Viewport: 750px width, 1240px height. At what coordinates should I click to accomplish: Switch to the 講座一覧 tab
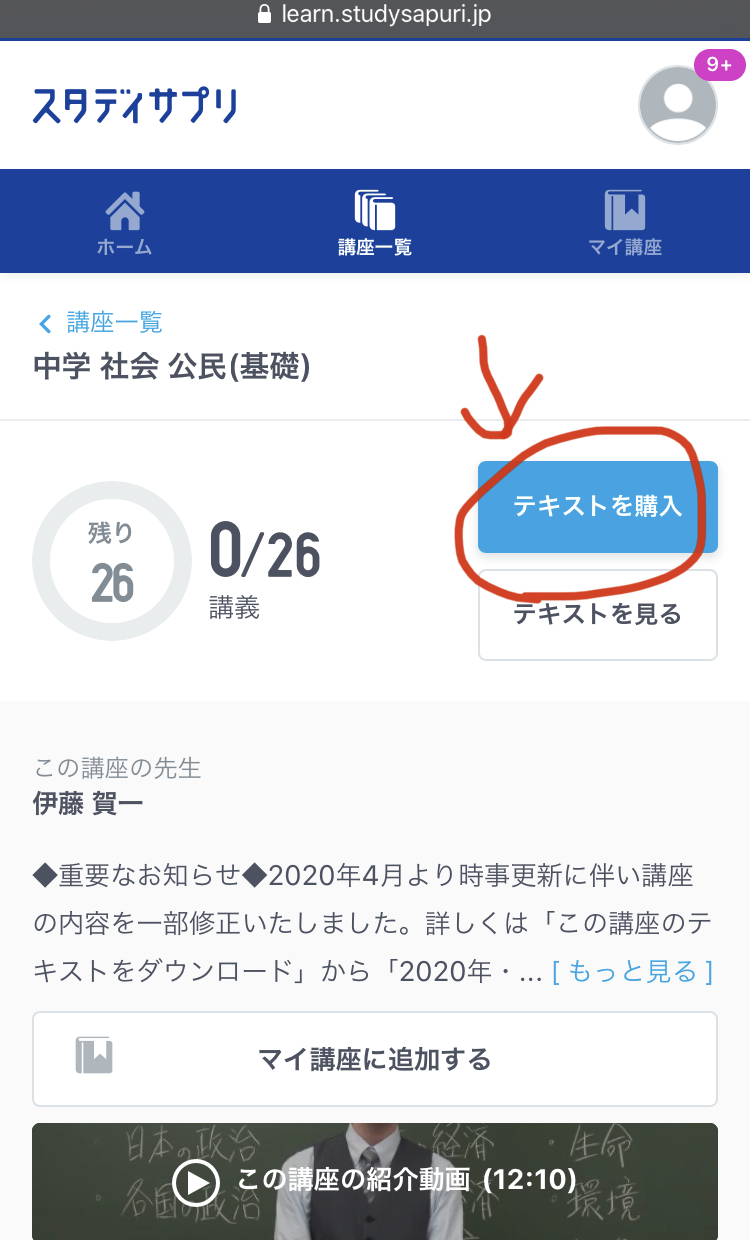[375, 222]
